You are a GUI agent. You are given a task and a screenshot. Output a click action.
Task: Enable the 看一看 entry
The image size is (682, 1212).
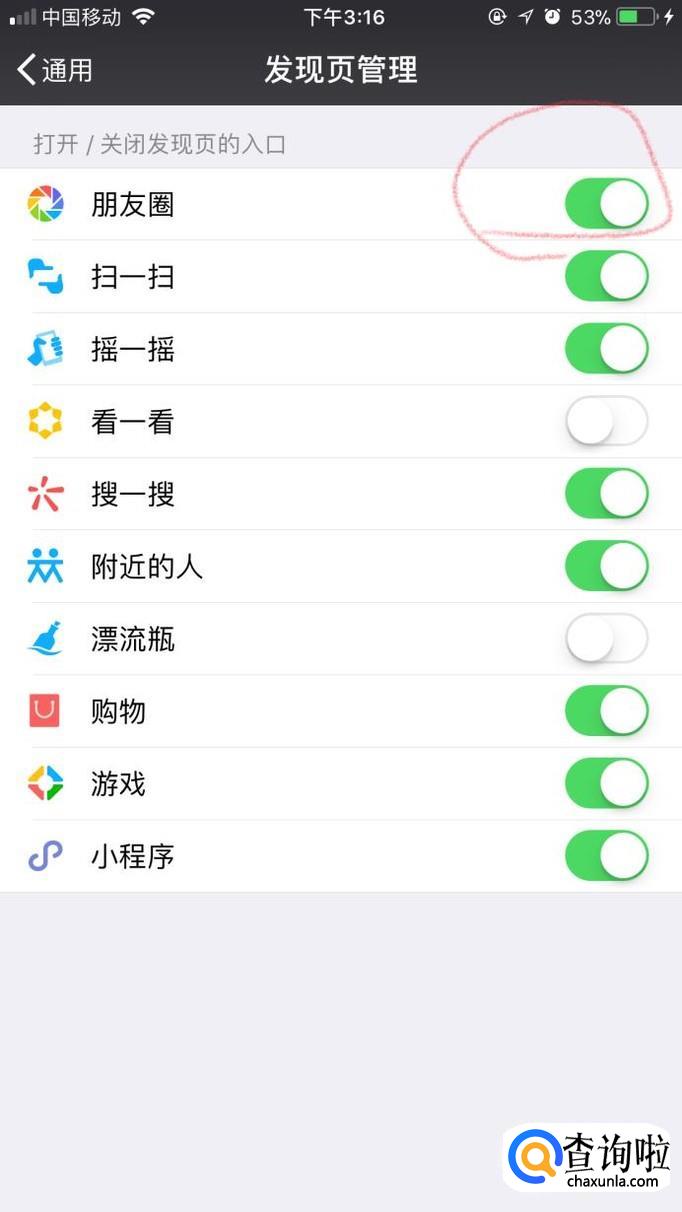point(606,422)
